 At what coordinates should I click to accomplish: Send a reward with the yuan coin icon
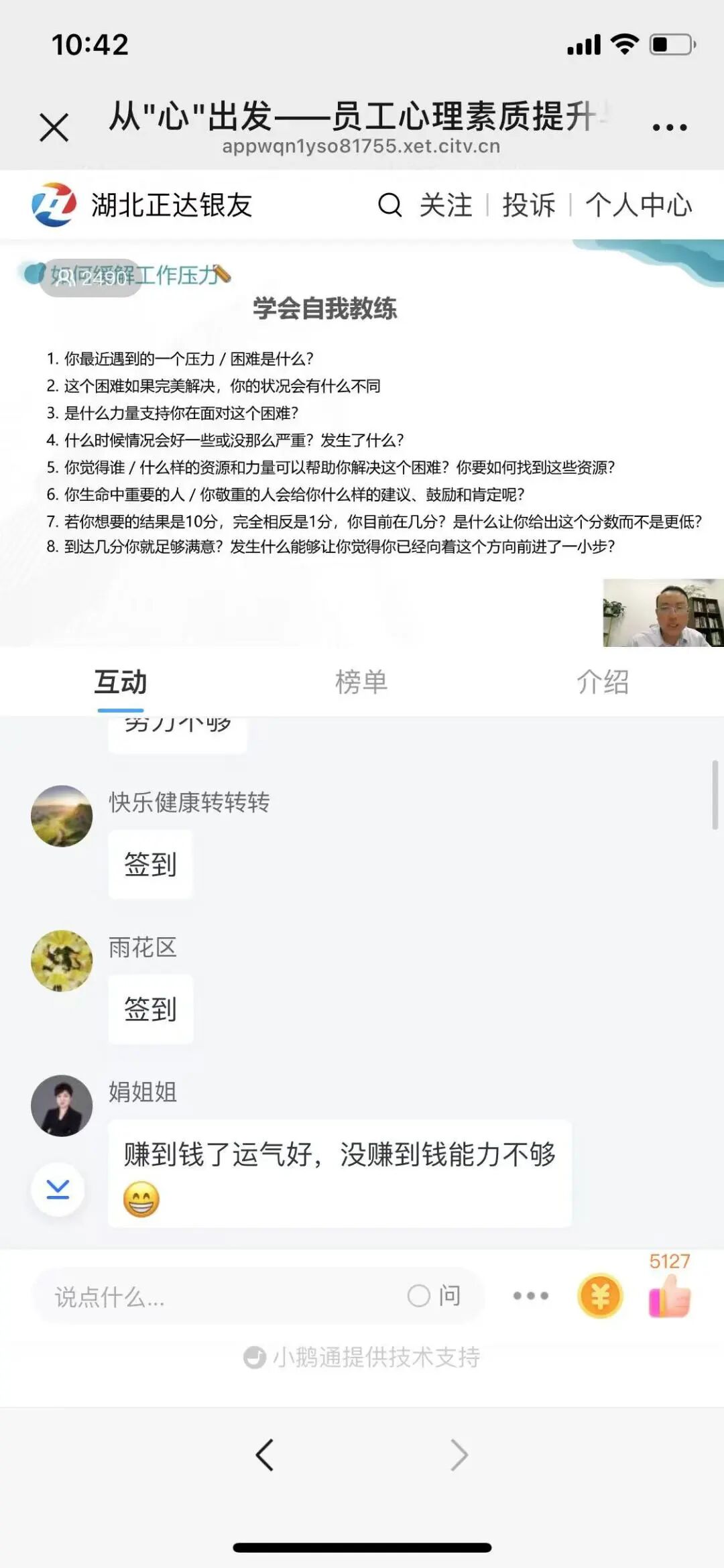[x=600, y=1296]
